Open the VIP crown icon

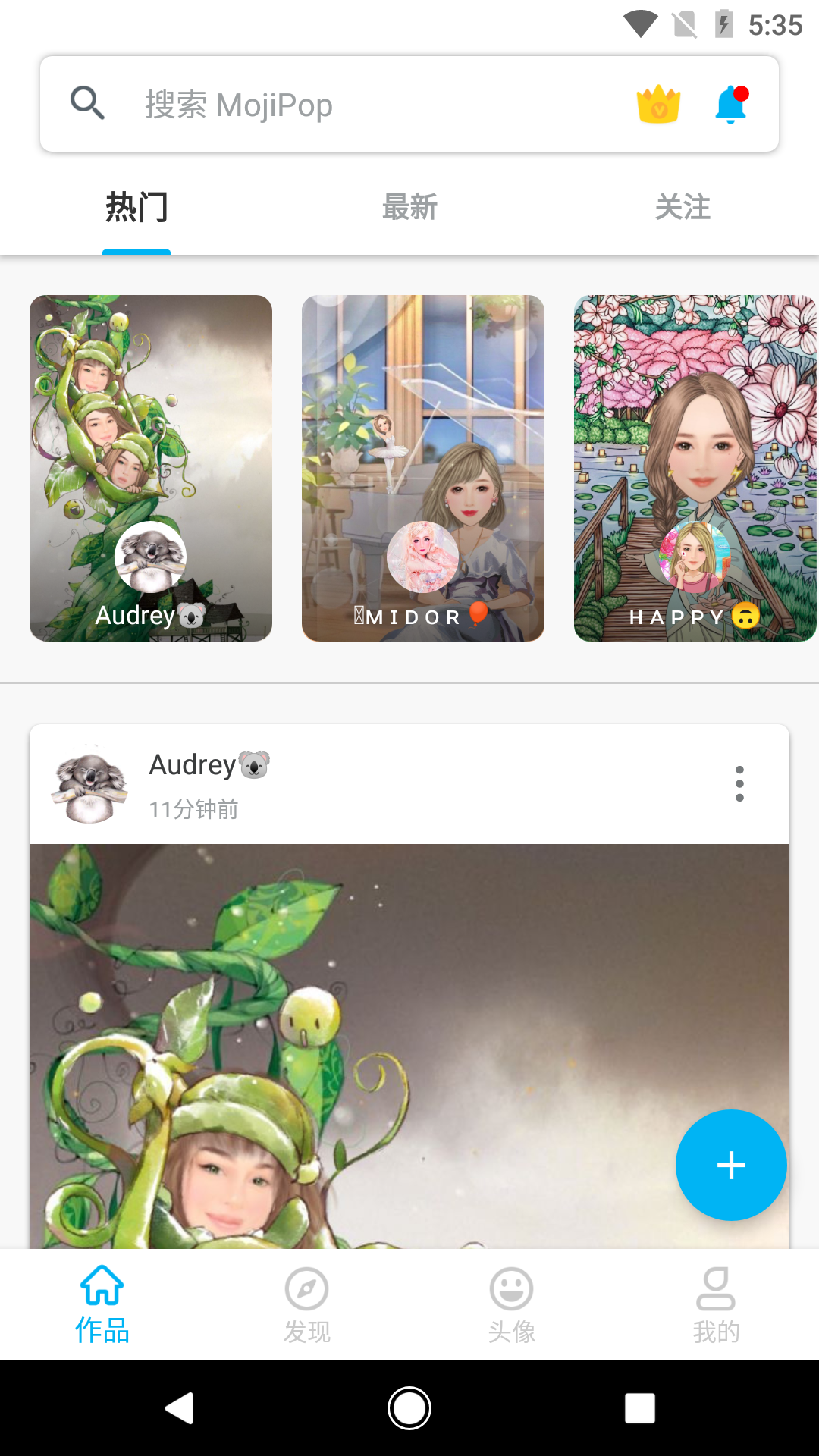point(658,104)
